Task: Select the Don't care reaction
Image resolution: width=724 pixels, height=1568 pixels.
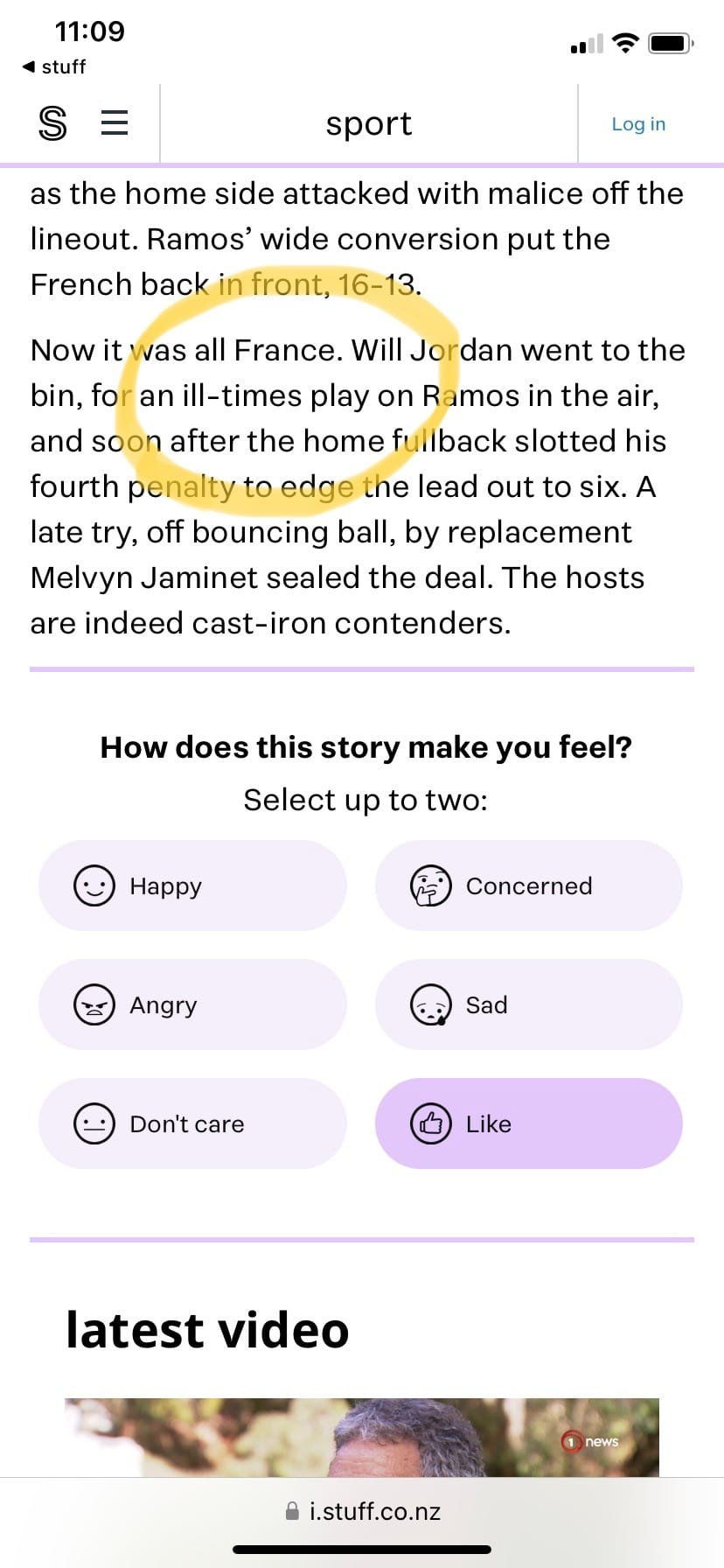Action: 192,1123
